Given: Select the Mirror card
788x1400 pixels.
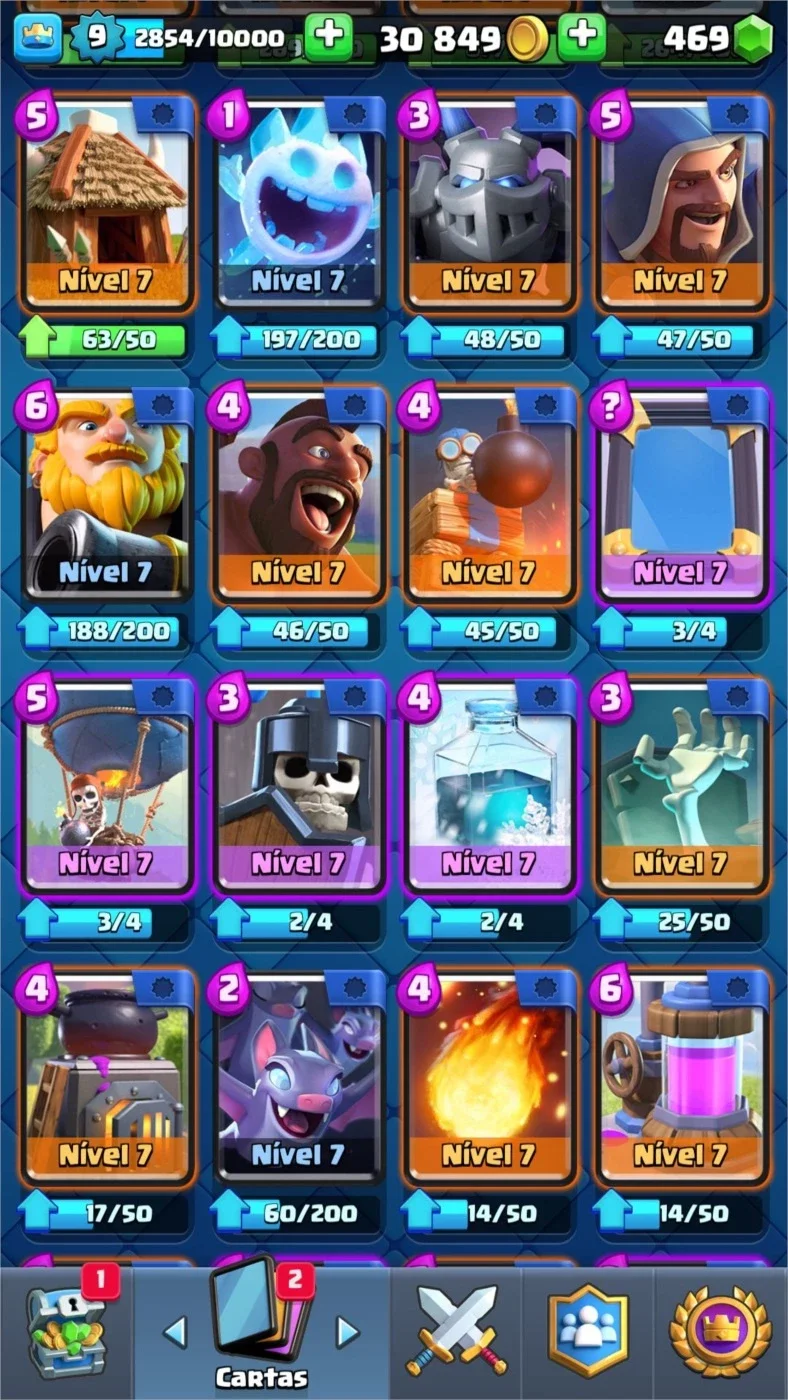Looking at the screenshot, I should pyautogui.click(x=680, y=496).
